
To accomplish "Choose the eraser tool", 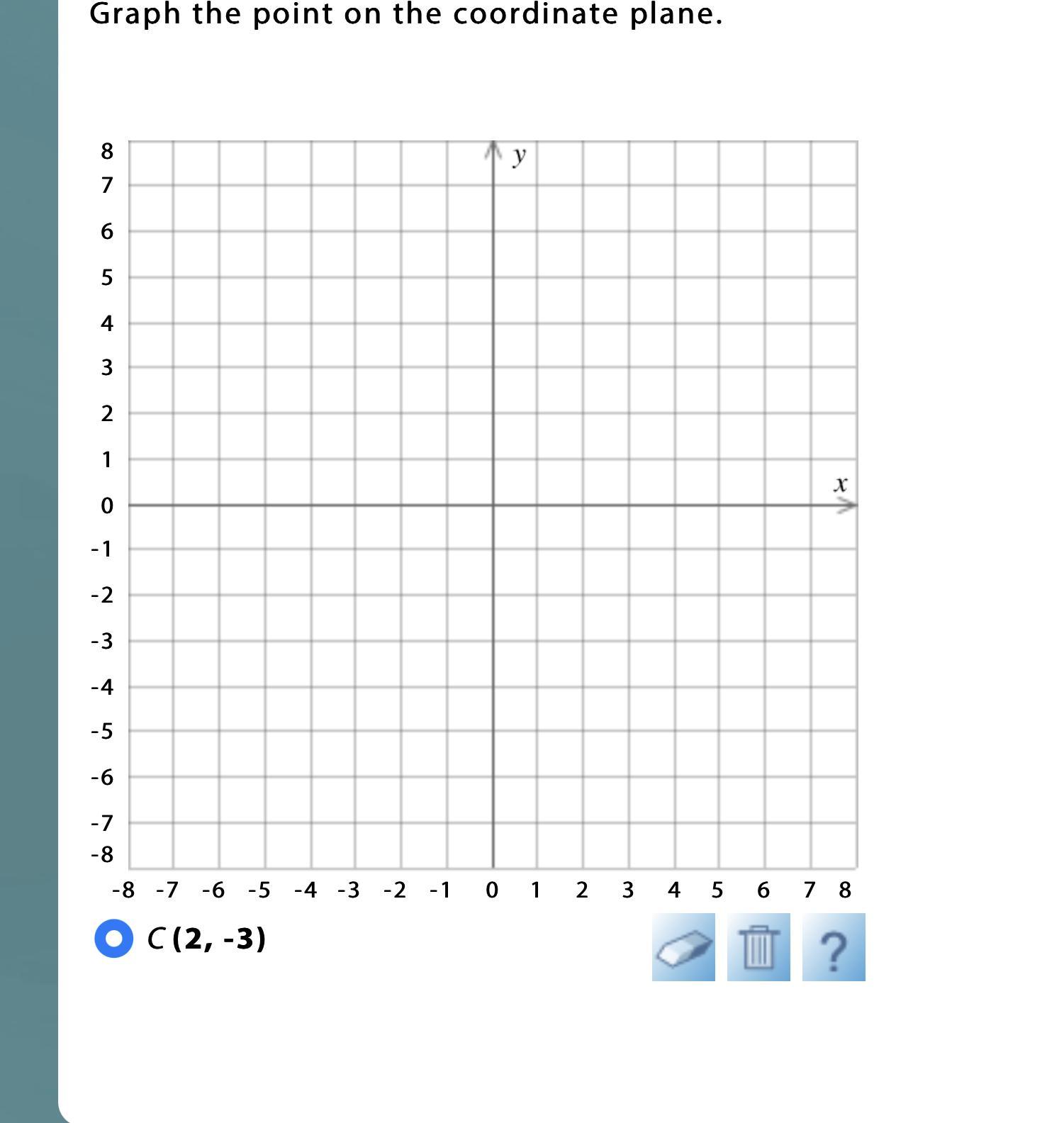I will point(683,947).
